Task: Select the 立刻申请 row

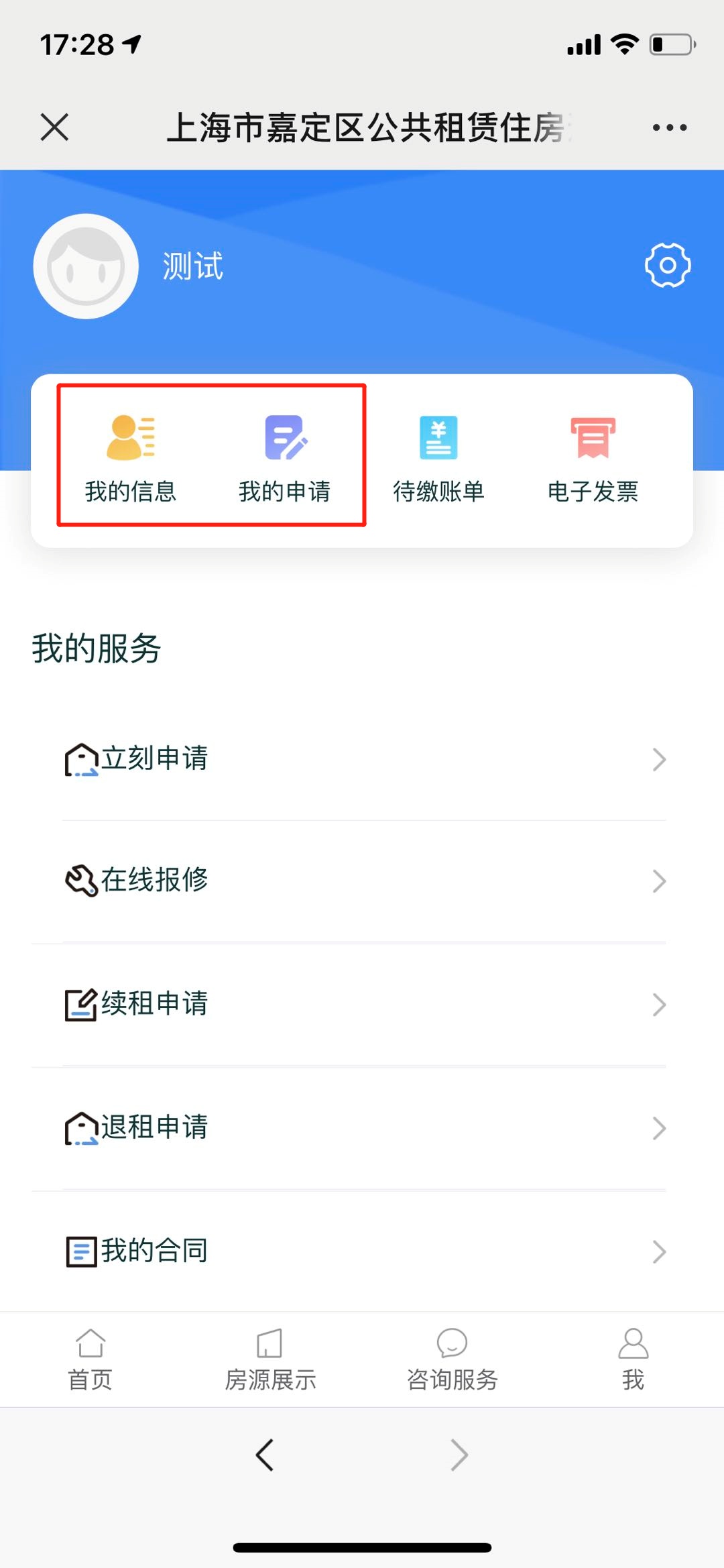Action: [x=362, y=759]
